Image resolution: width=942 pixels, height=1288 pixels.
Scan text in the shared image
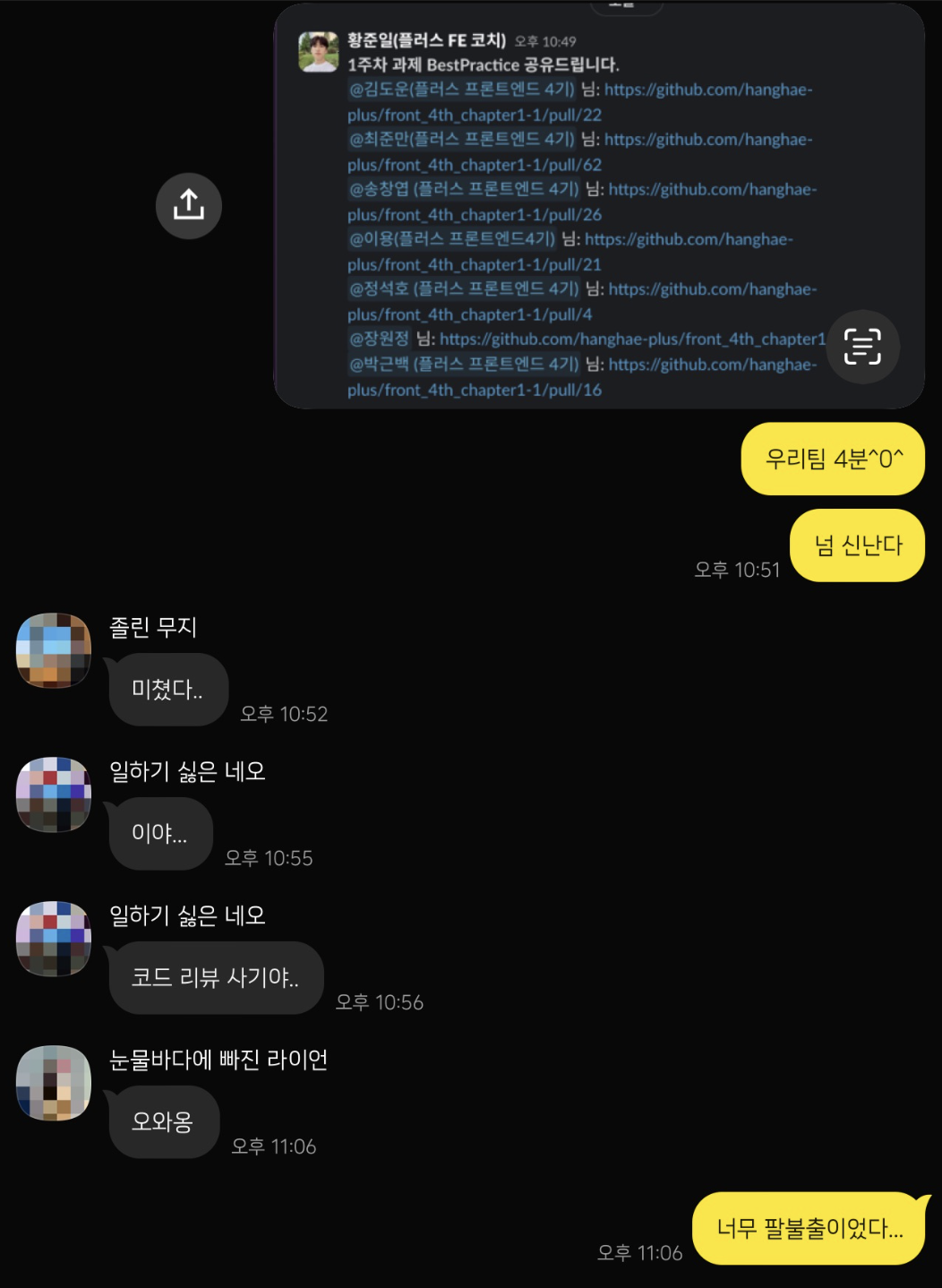coord(862,347)
